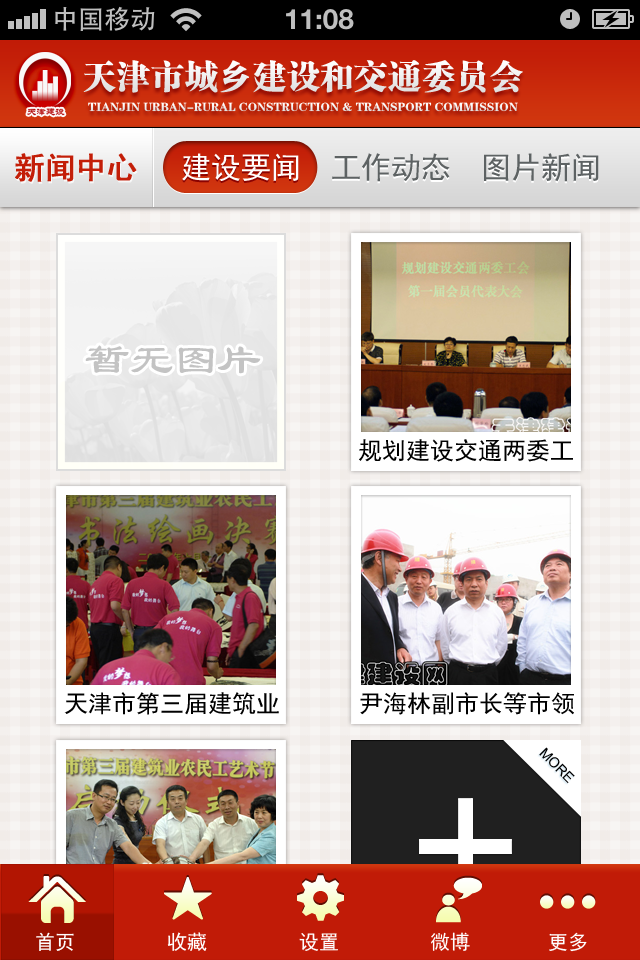This screenshot has width=640, height=960.
Task: Open the 天津市第三届建筑业 news card
Action: (x=171, y=604)
